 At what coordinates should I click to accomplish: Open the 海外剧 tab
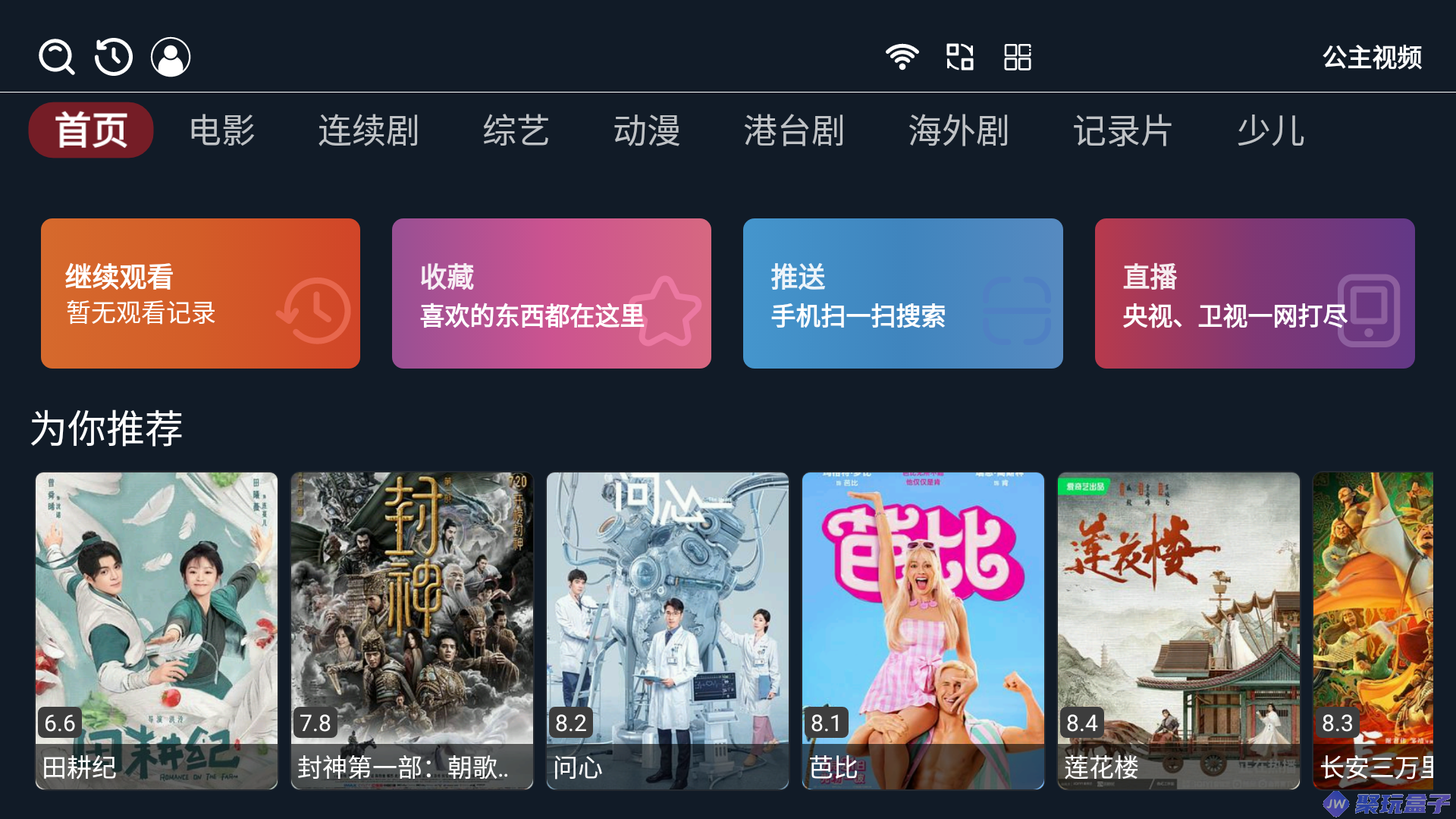coord(959,130)
